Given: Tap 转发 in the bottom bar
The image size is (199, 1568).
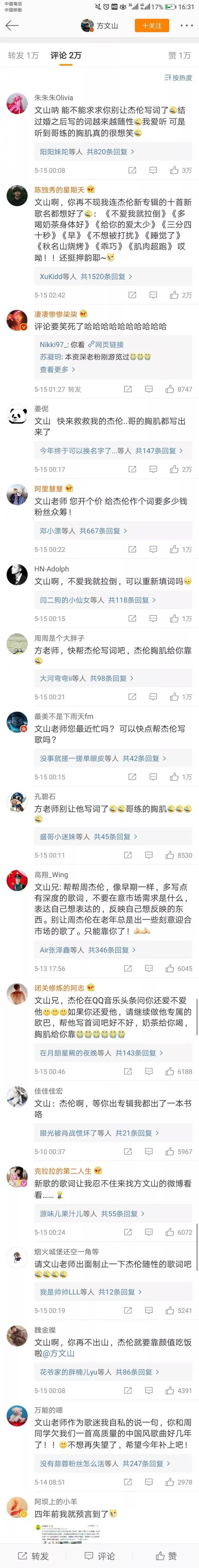Looking at the screenshot, I should (33, 1556).
